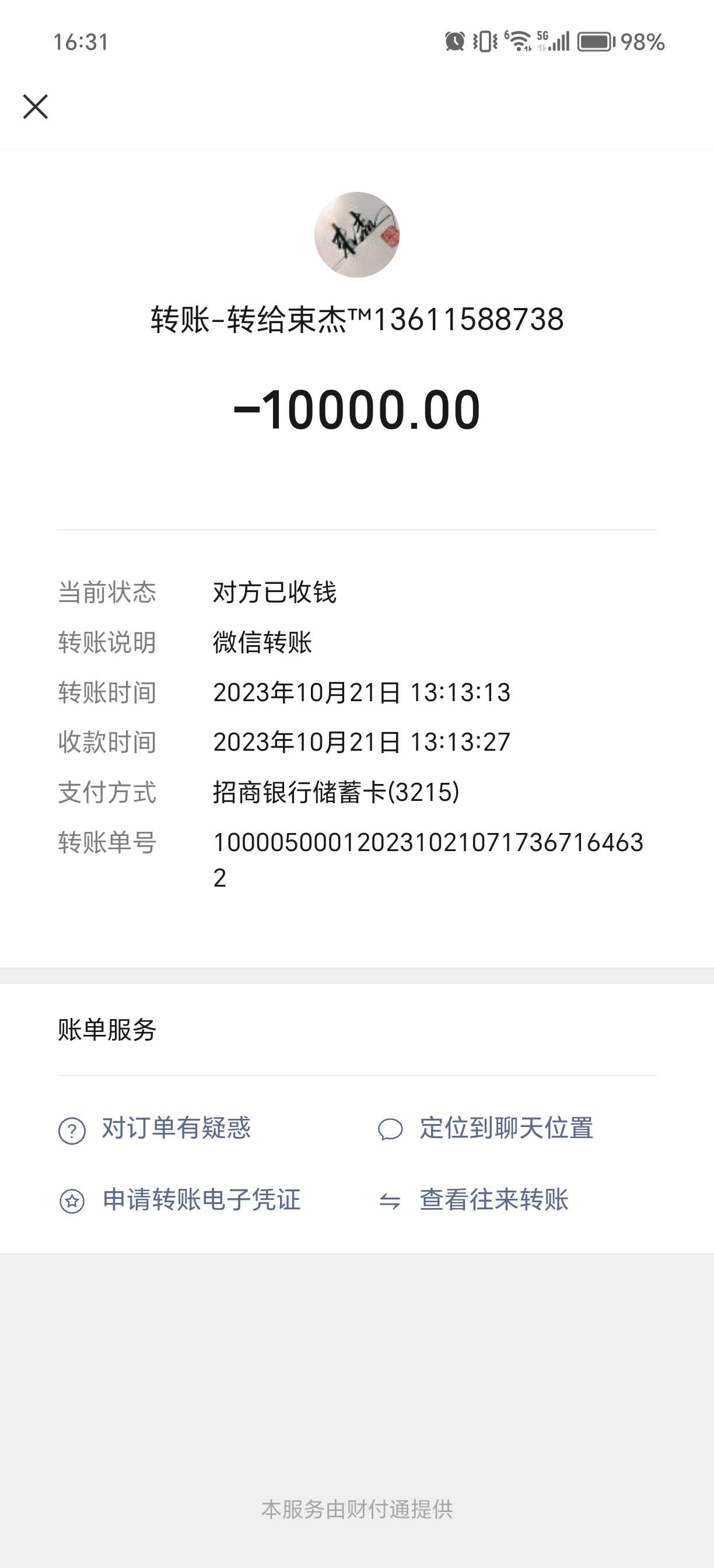The width and height of the screenshot is (714, 1568).
Task: Request 申请转账电子凭证 voucher
Action: click(x=201, y=1200)
